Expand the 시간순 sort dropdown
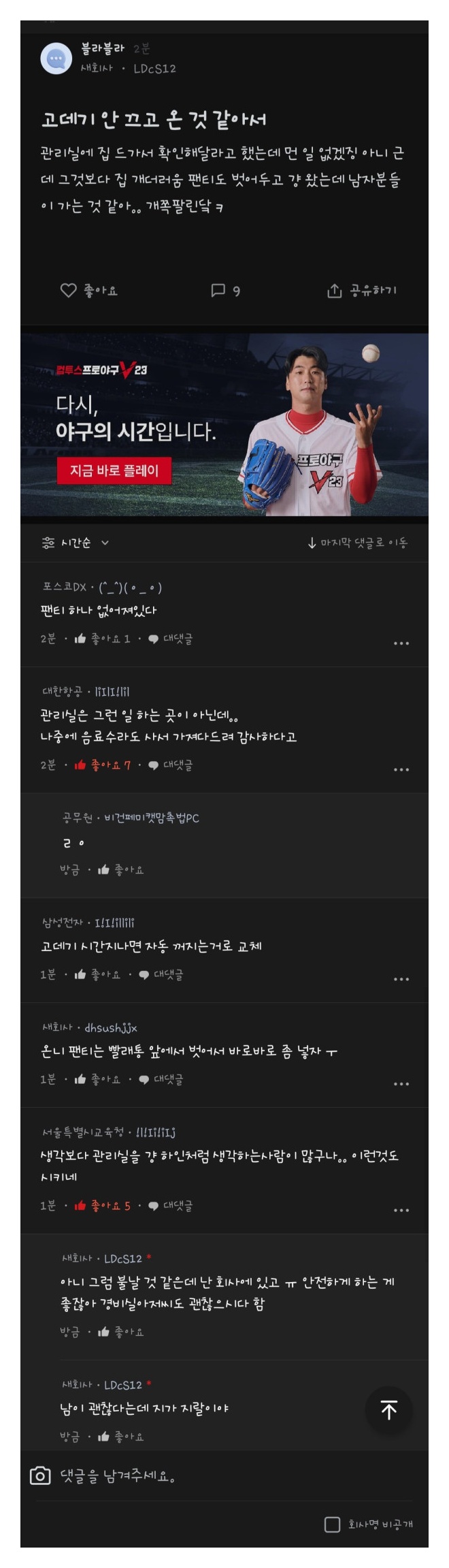This screenshot has width=449, height=1568. [75, 543]
